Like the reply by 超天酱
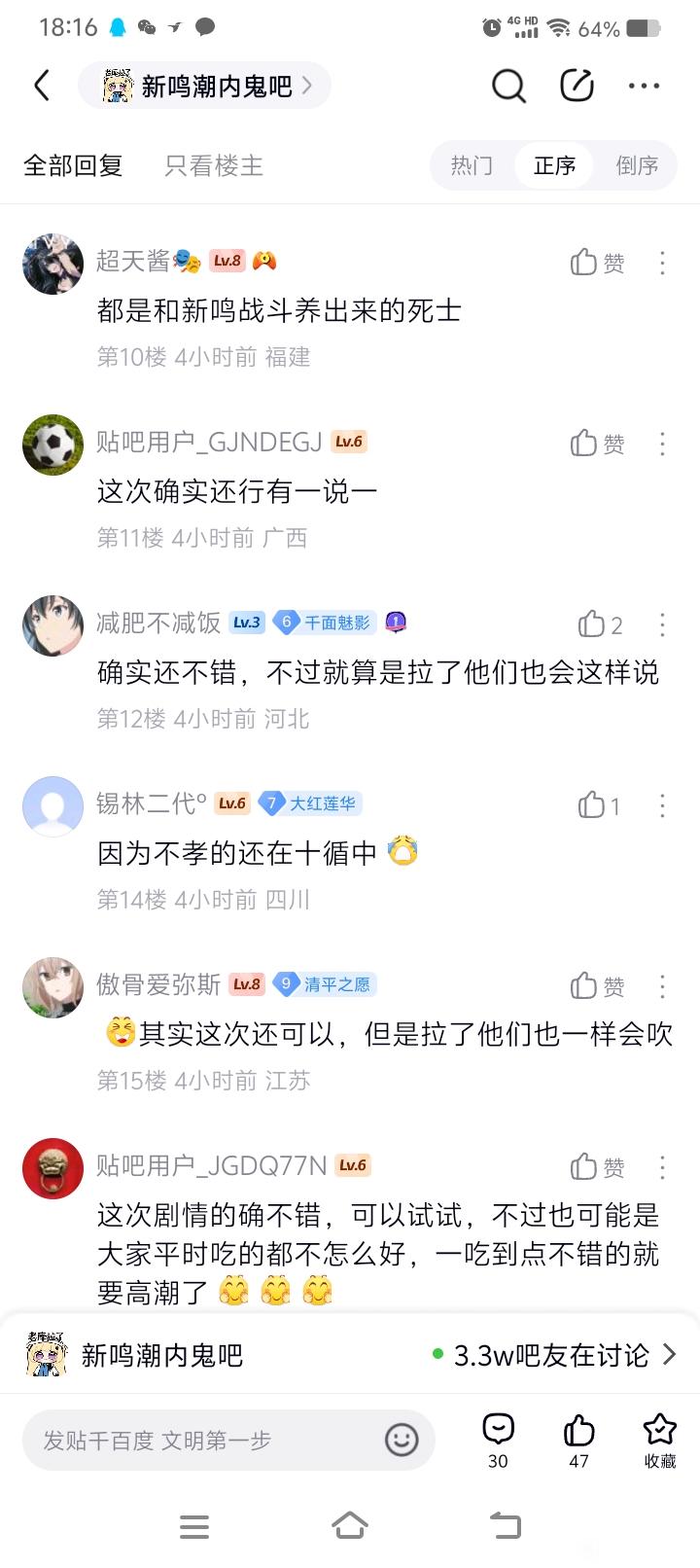Viewport: 700px width, 1568px height. coord(596,262)
